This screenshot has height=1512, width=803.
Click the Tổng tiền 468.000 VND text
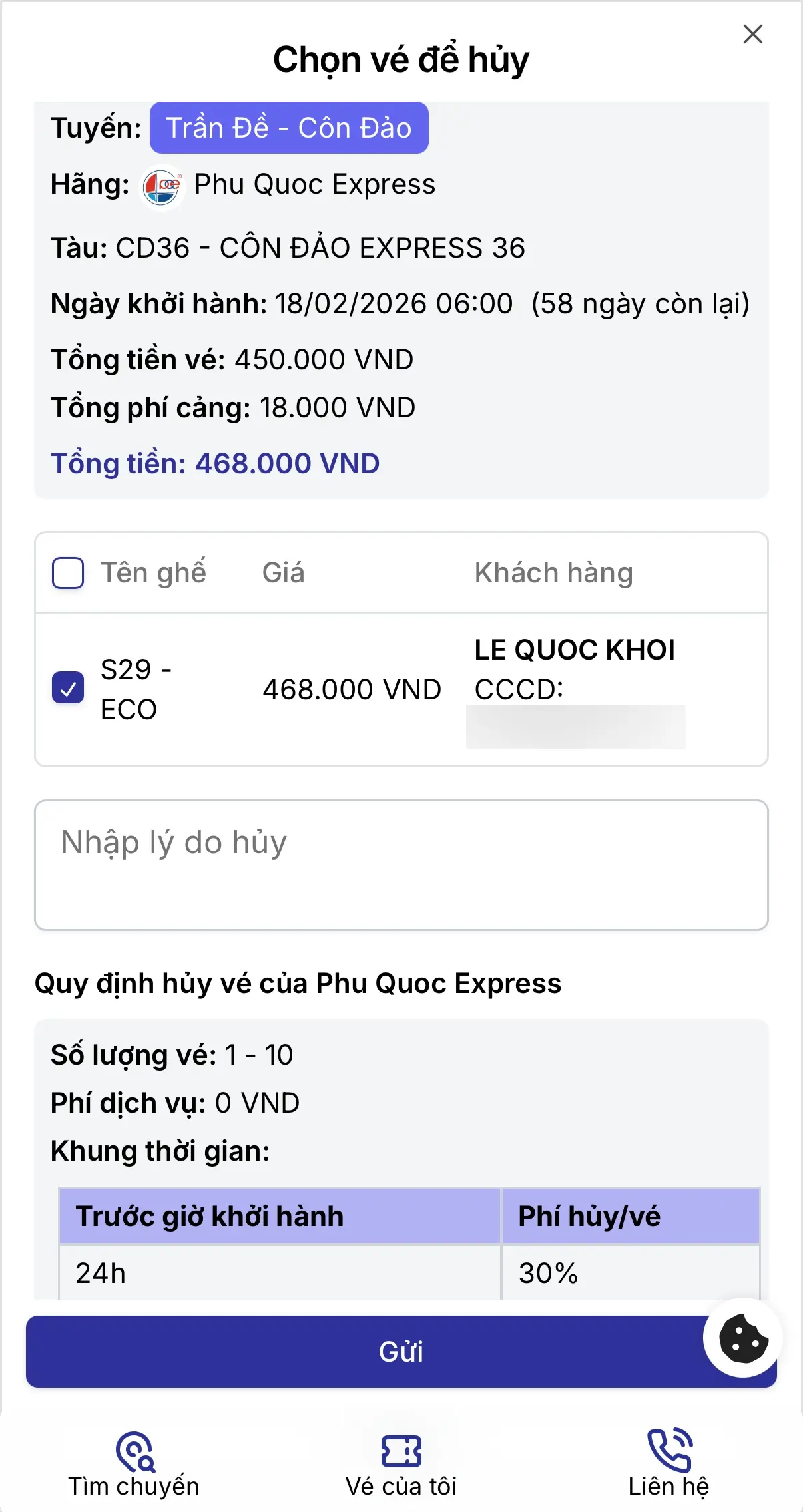pos(216,463)
